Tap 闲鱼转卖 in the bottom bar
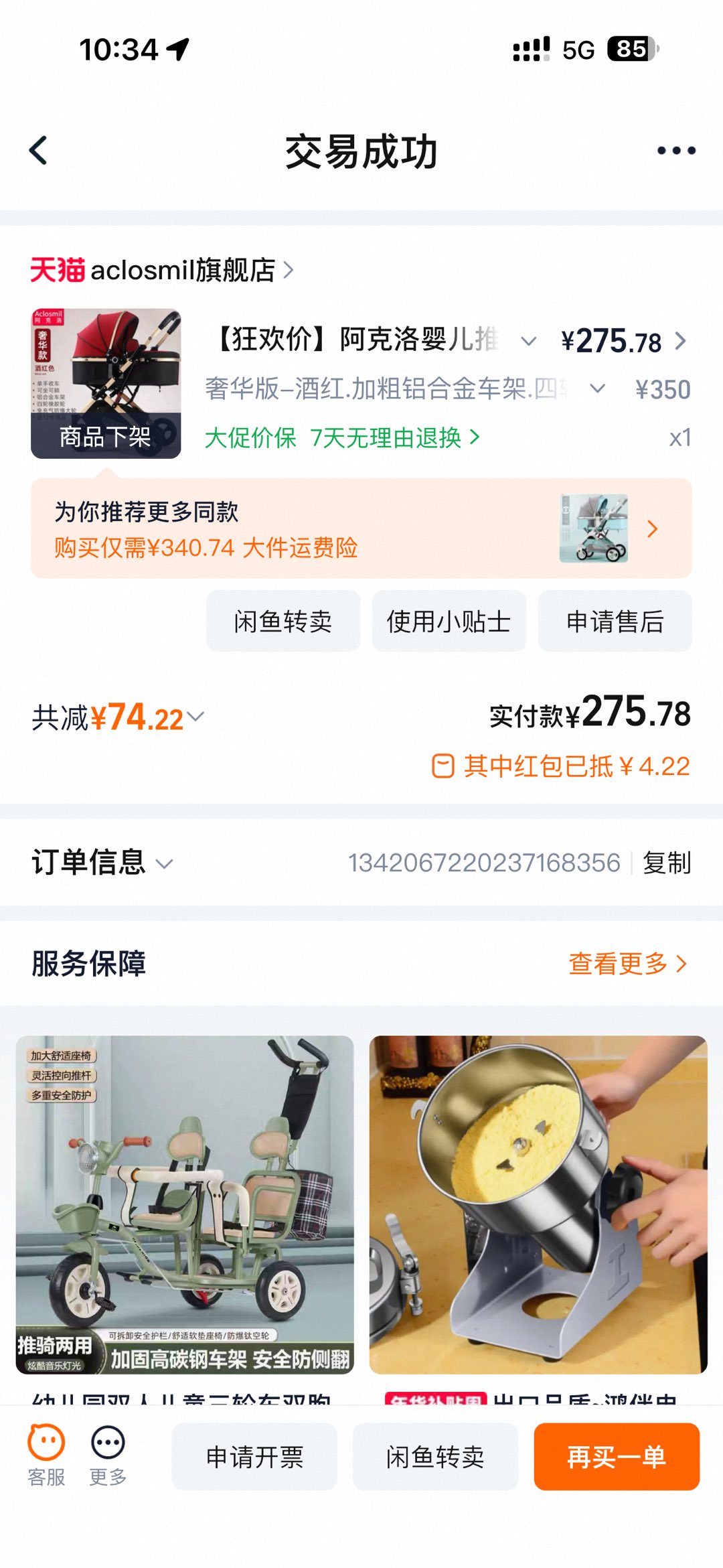This screenshot has width=723, height=1568. [435, 1457]
